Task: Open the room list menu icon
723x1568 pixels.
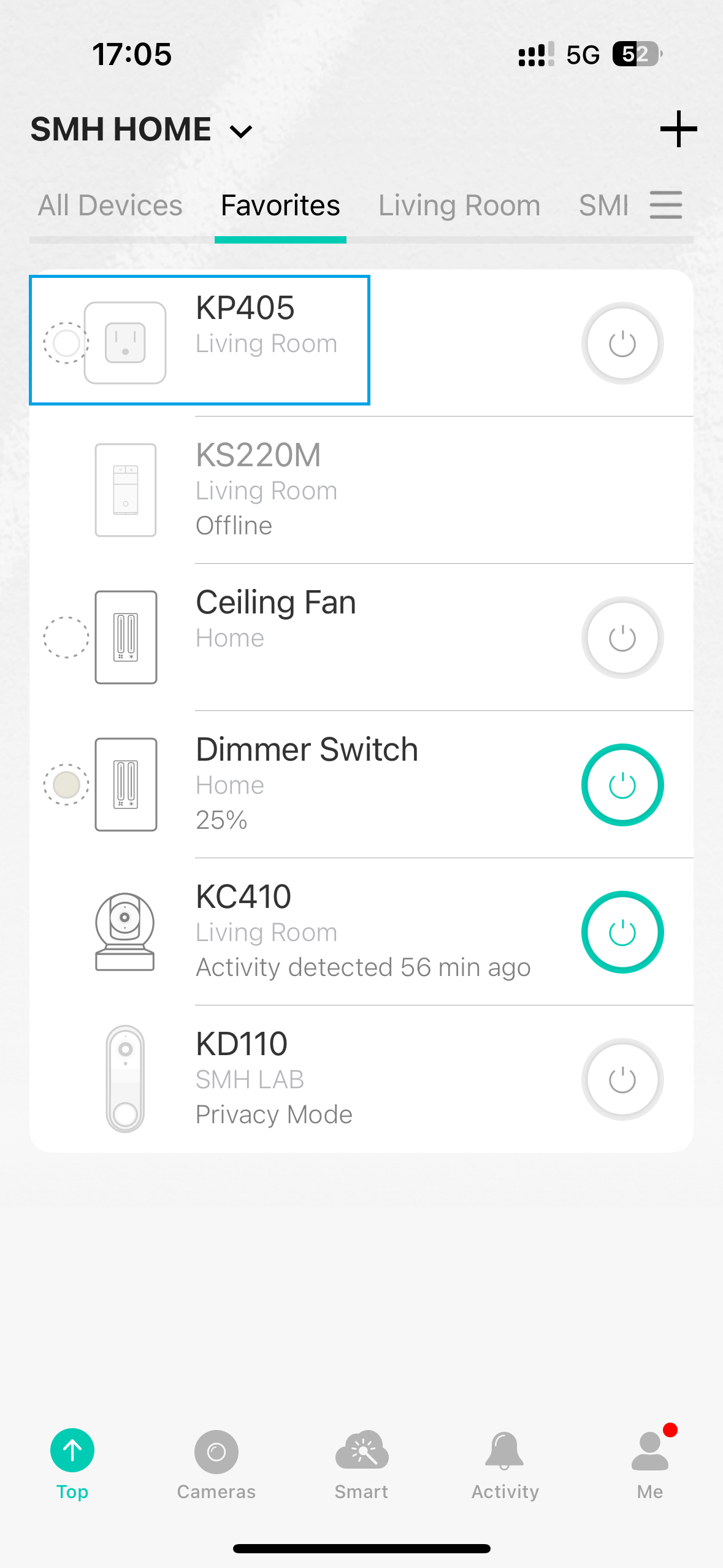Action: tap(666, 205)
